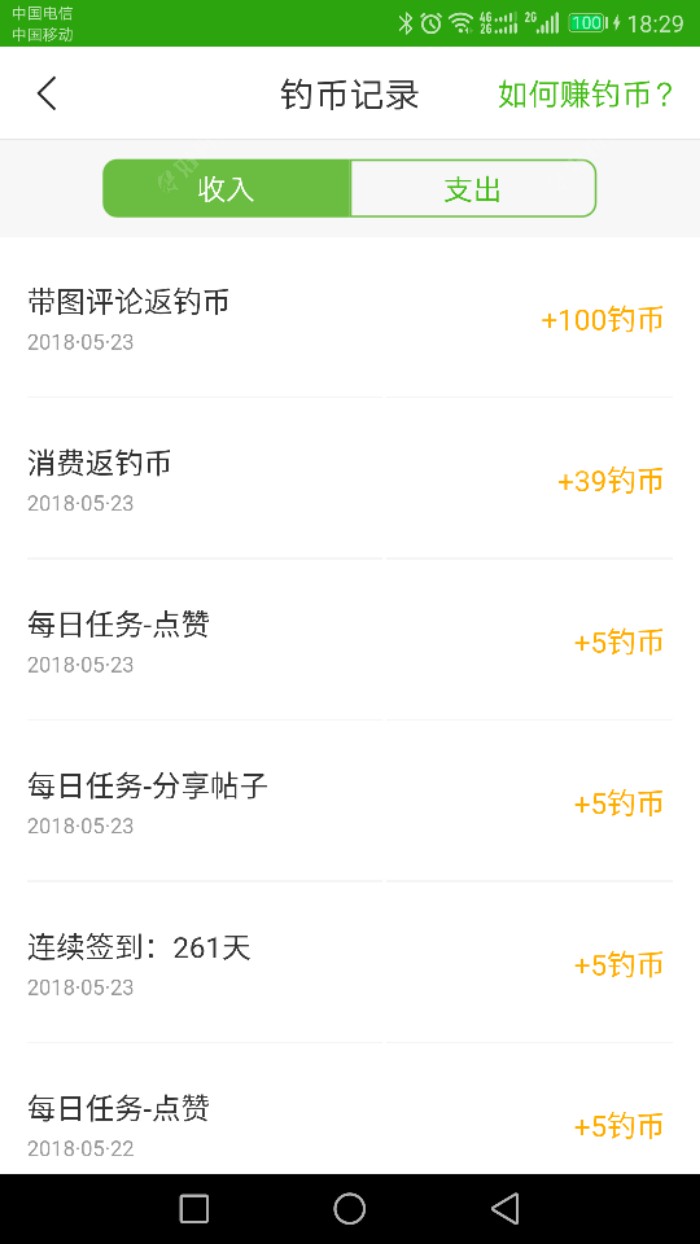This screenshot has width=700, height=1244.
Task: Tap the system home button
Action: 349,1209
